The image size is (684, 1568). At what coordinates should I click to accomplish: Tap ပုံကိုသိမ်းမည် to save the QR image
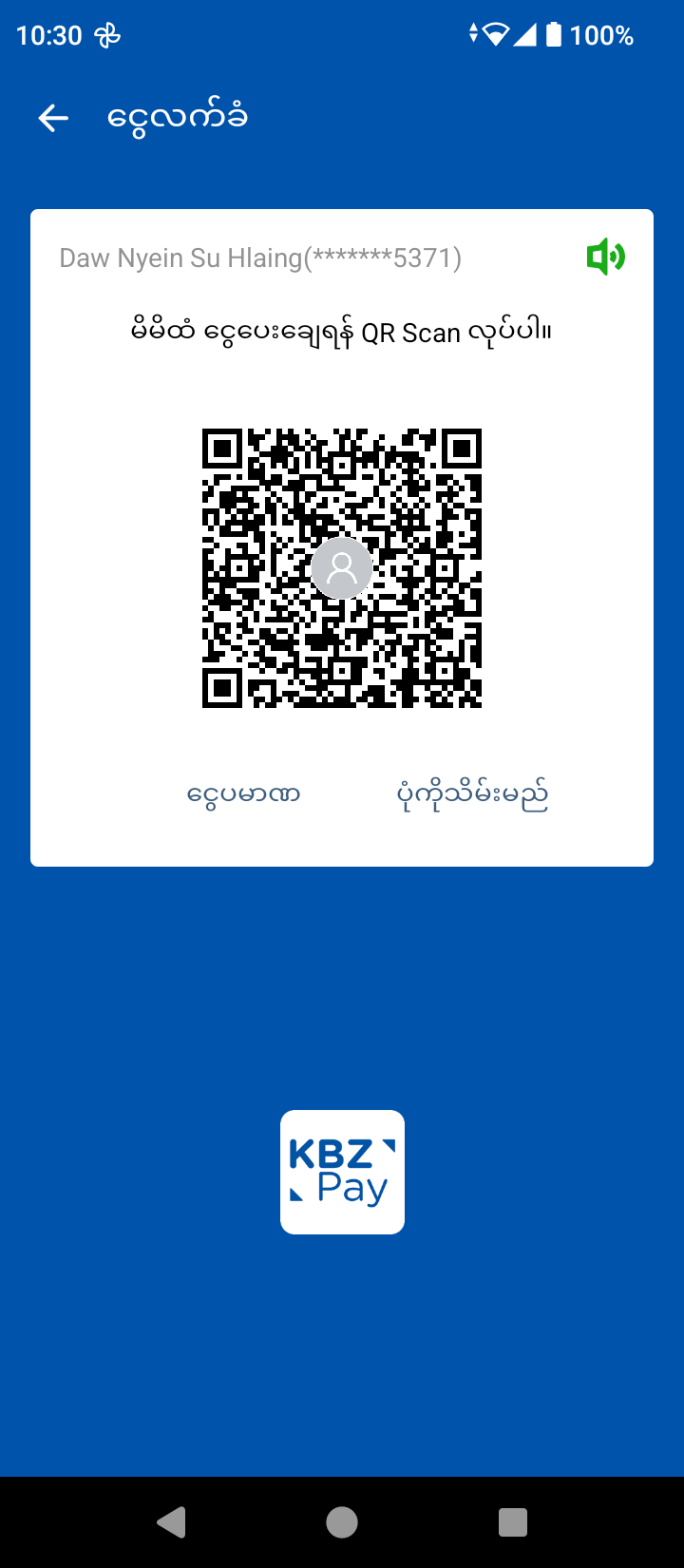coord(472,794)
